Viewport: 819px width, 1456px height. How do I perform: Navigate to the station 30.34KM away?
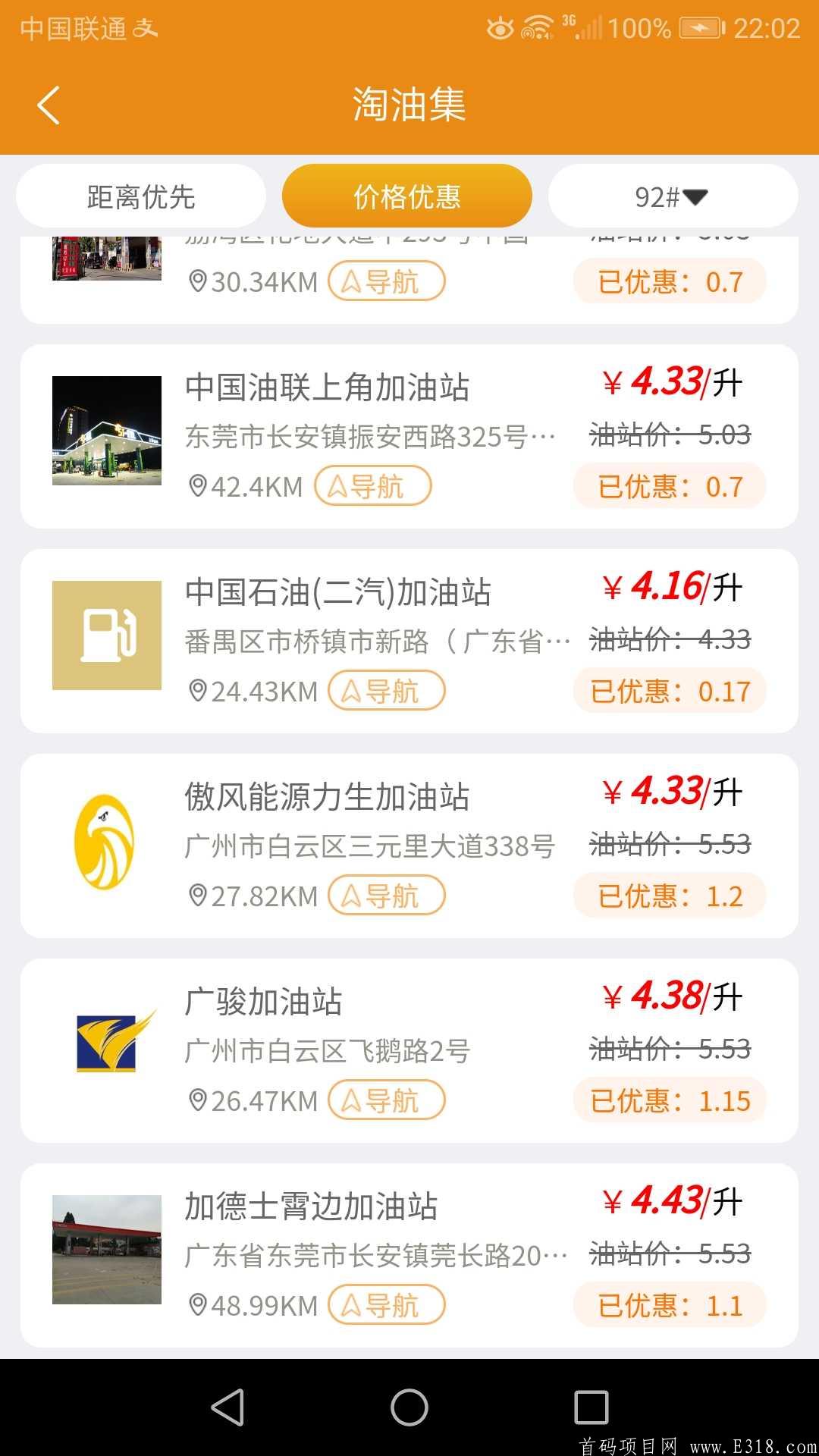click(x=386, y=281)
